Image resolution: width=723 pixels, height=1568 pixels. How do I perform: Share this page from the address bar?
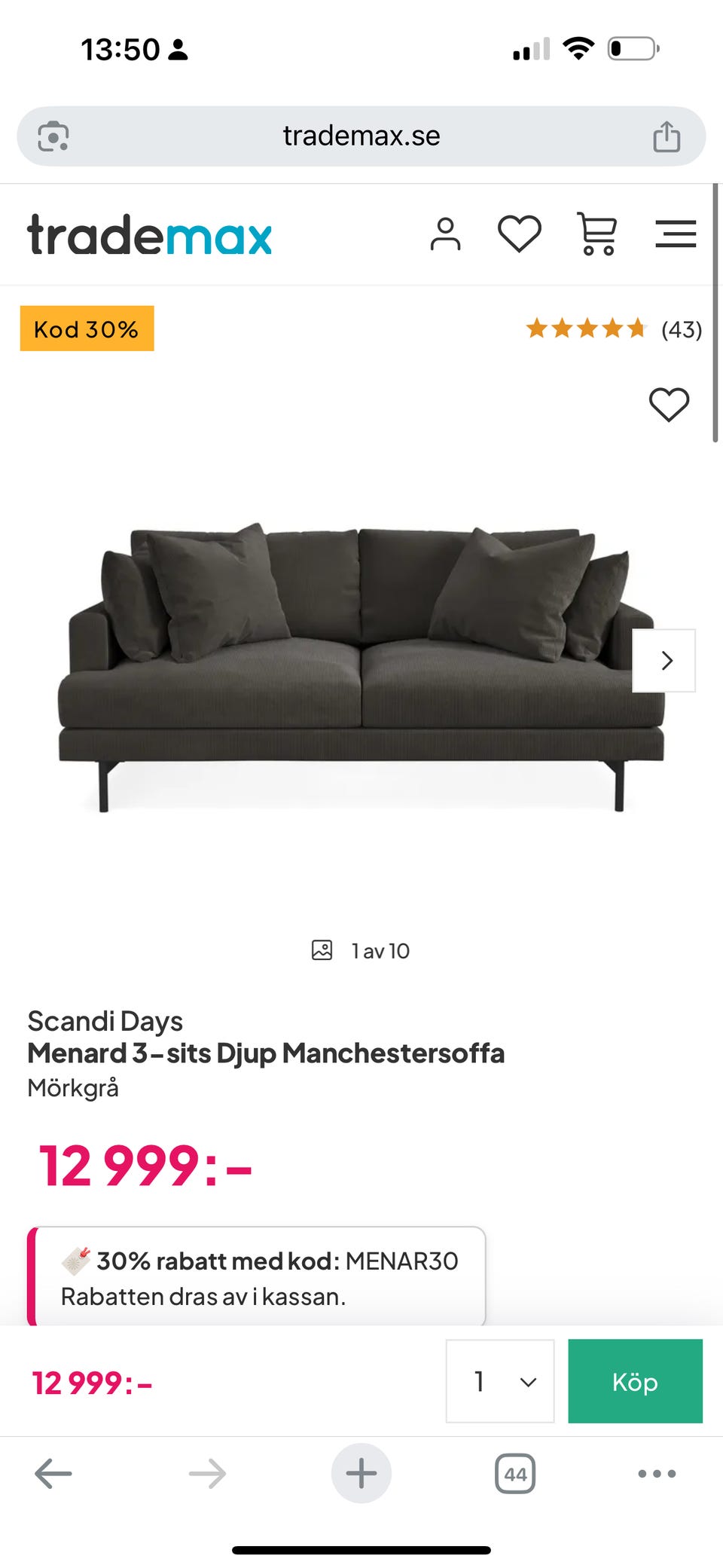[667, 136]
